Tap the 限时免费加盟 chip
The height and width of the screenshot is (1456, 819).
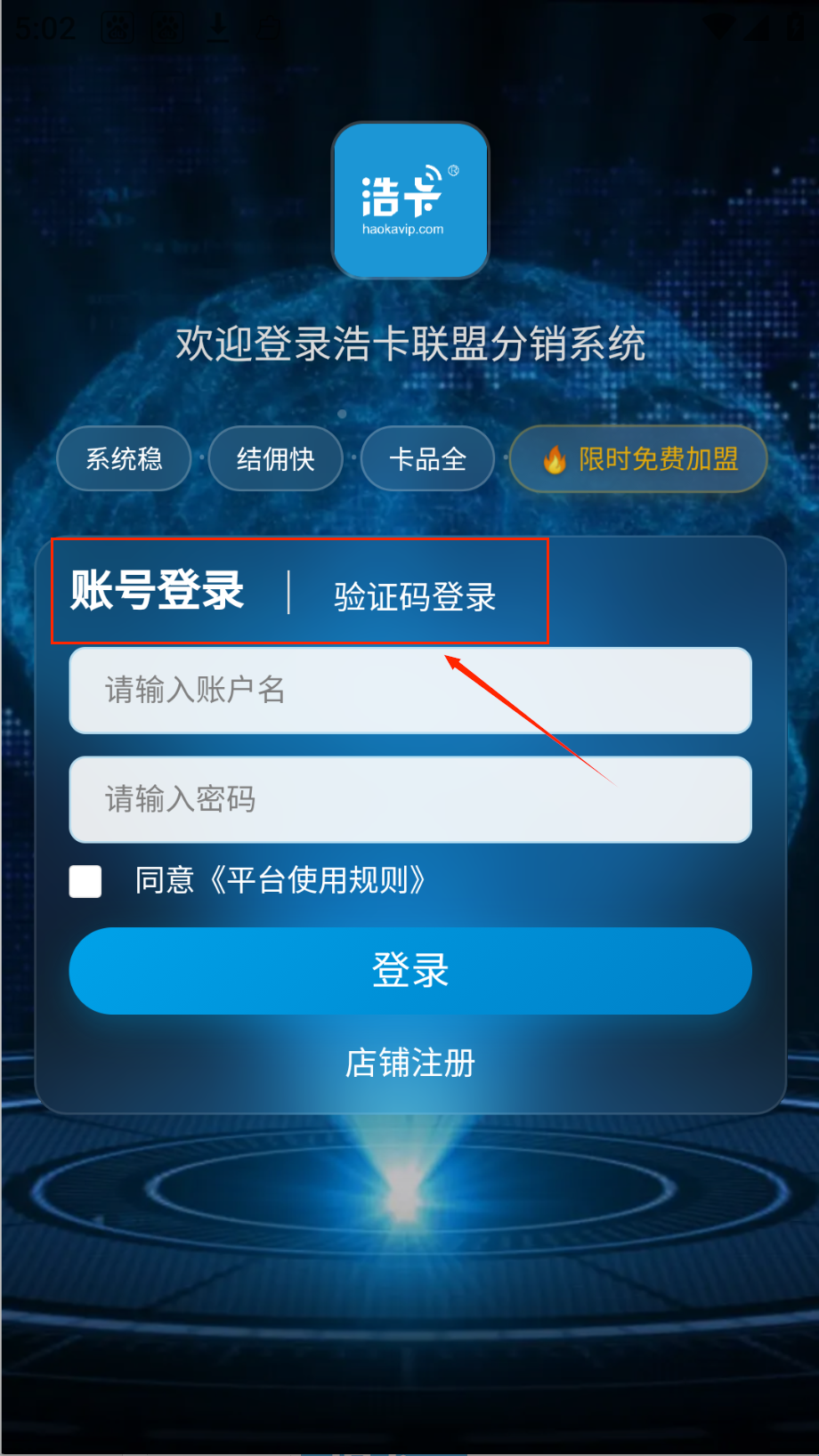[x=638, y=459]
